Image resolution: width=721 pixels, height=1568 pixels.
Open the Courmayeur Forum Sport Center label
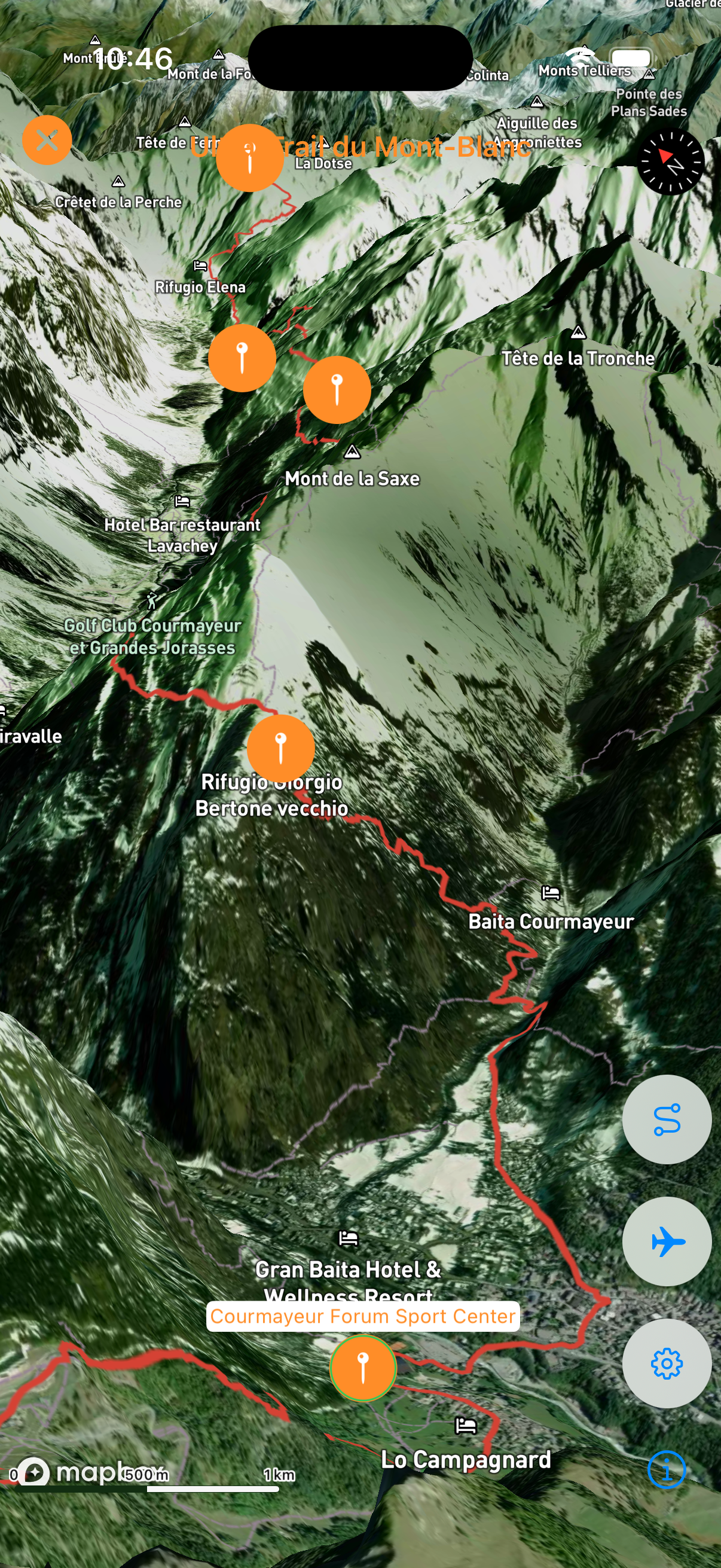click(363, 1316)
